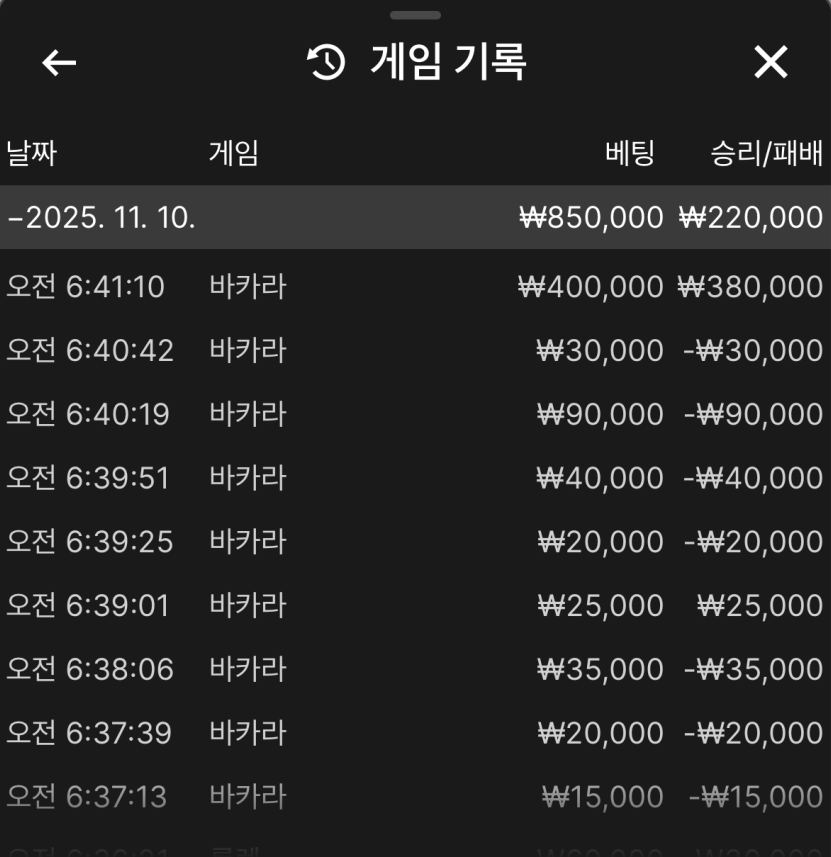Image resolution: width=831 pixels, height=857 pixels.
Task: Open the 오전 6:41:10 바카라 record
Action: point(415,287)
